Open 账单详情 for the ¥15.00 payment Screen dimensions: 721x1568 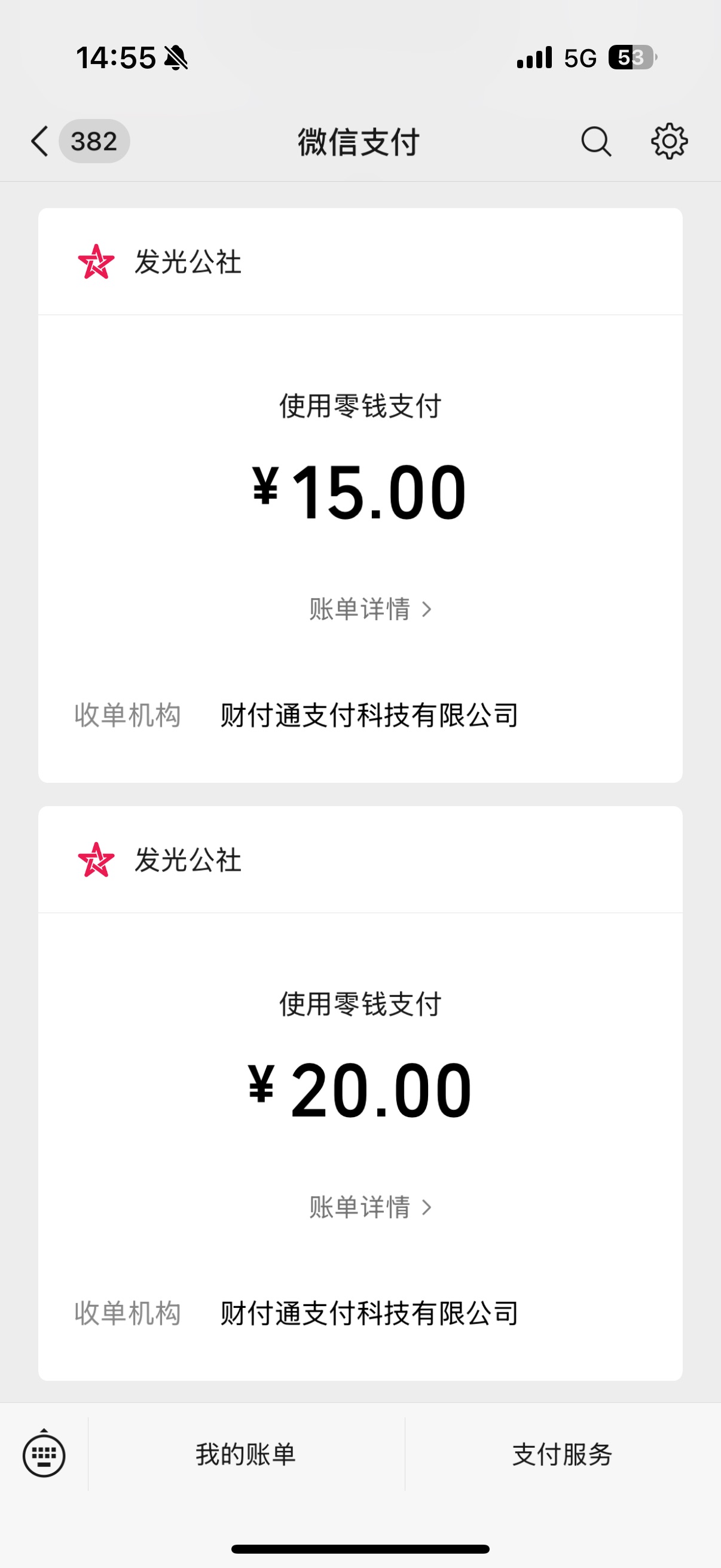[x=371, y=609]
